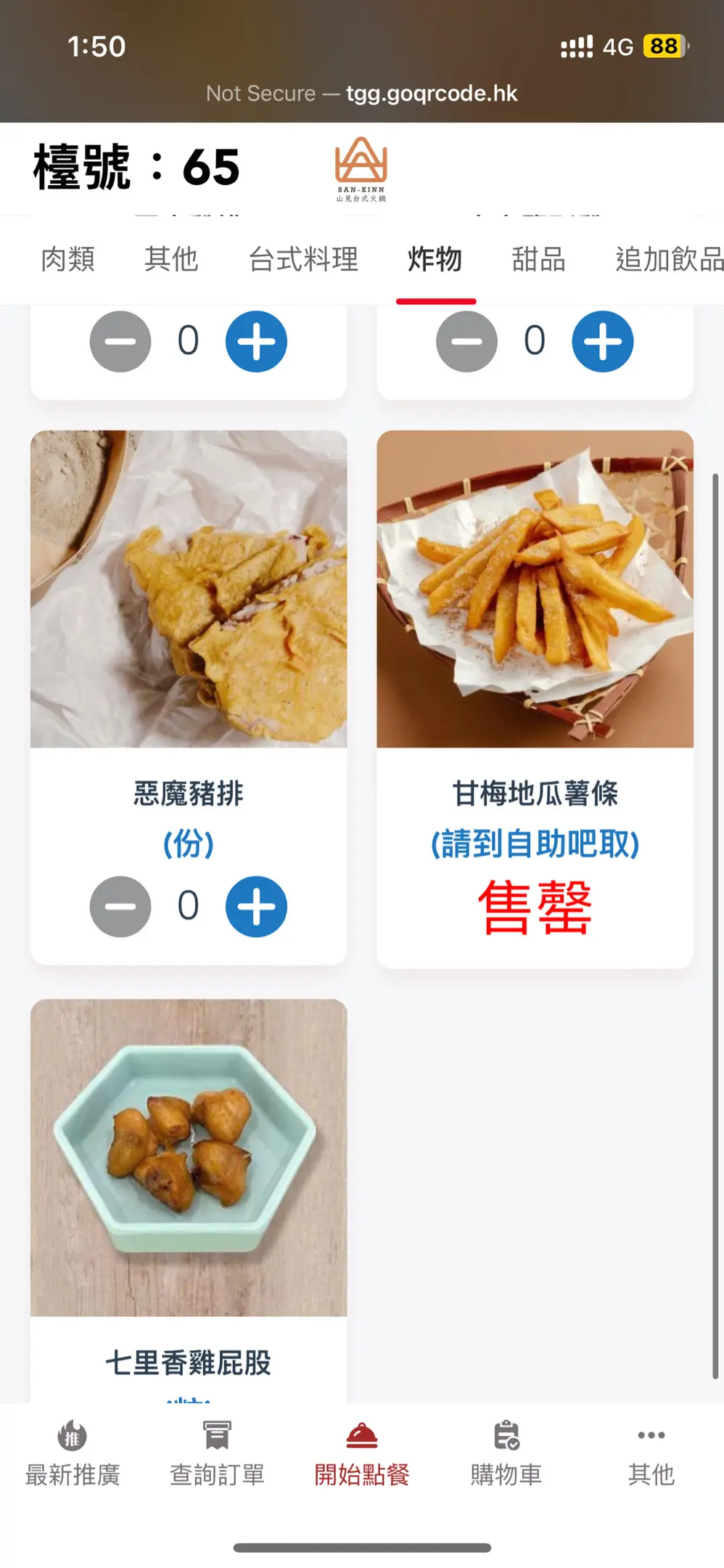Open the 七里香雞屁股 item photo
Screen dimensions: 724x1568
click(x=189, y=1157)
